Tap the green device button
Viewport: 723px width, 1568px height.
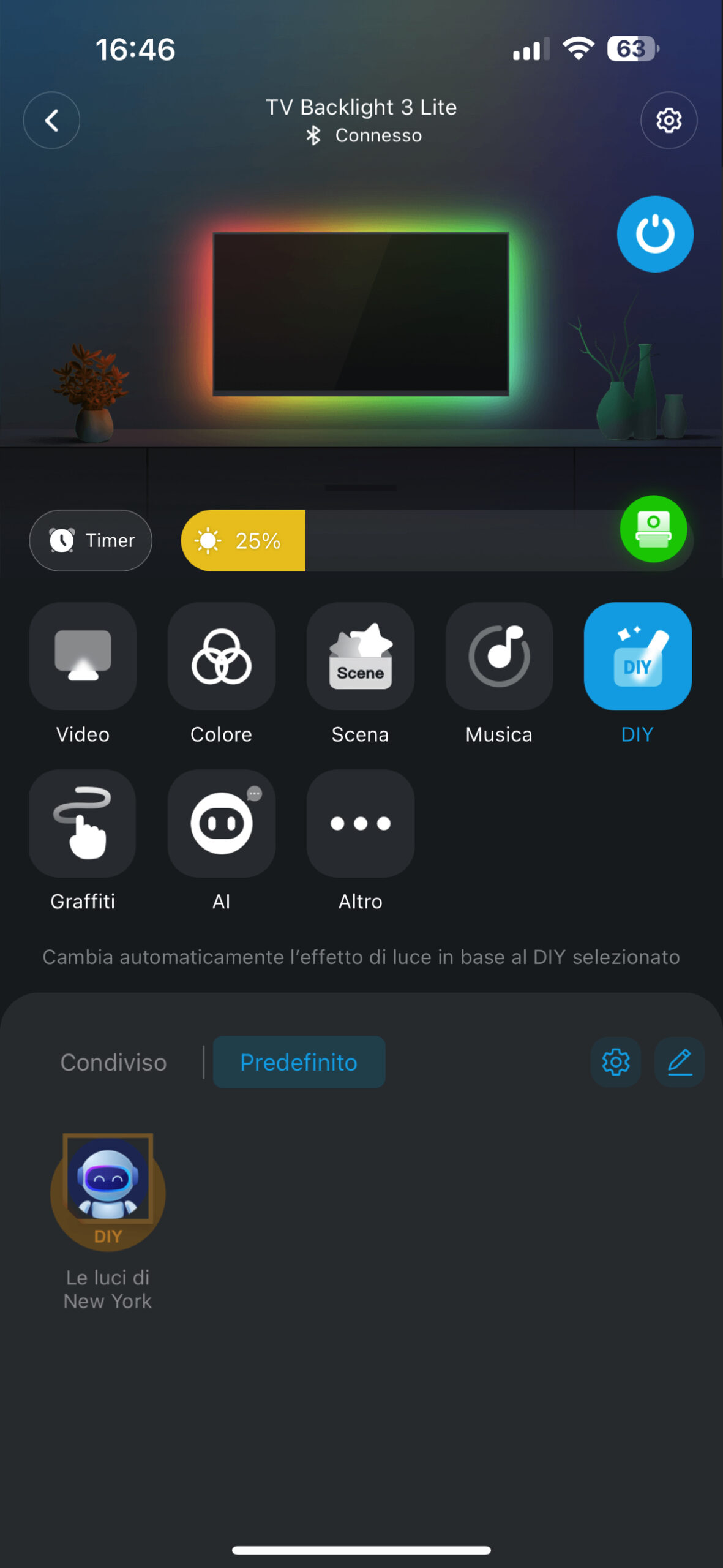point(653,529)
